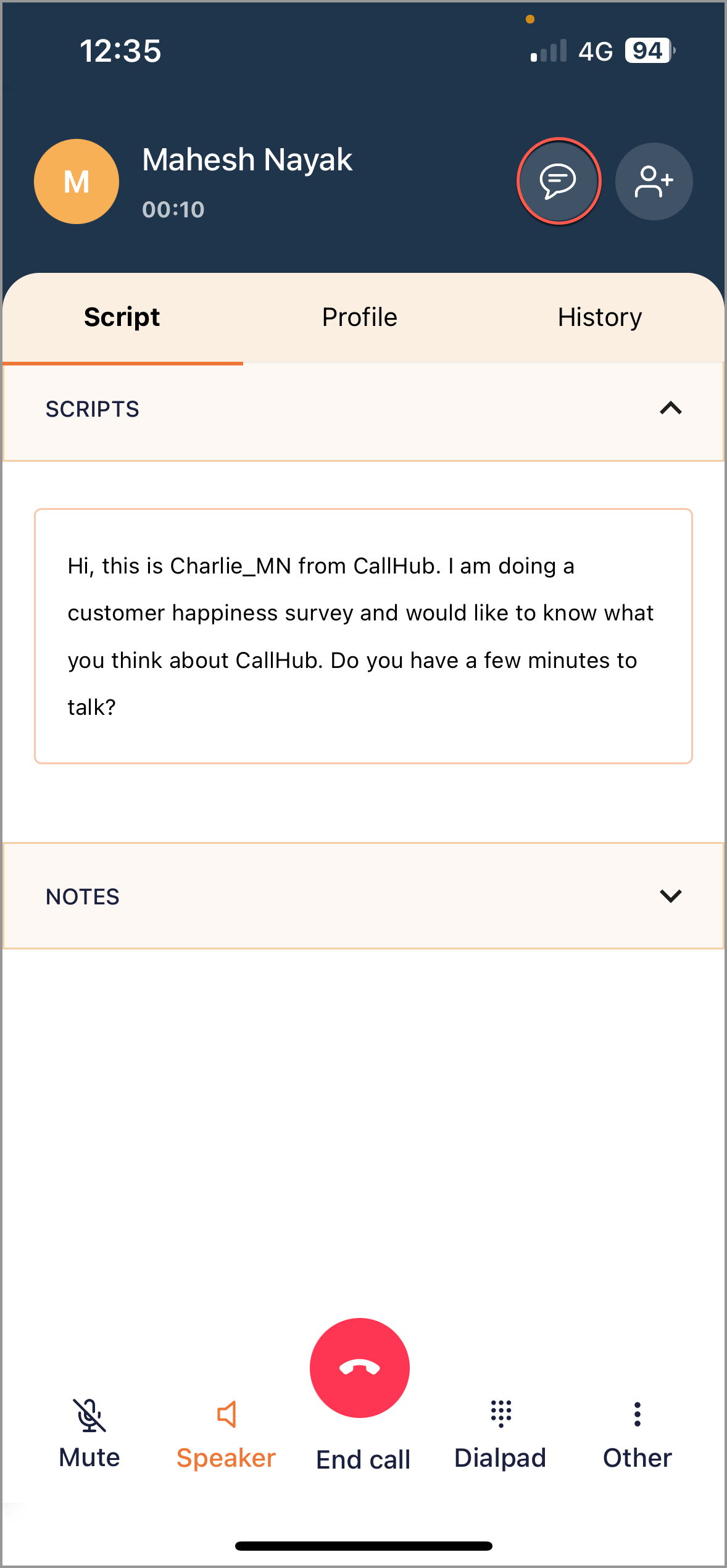The width and height of the screenshot is (727, 1568).
Task: End the call with Mahesh Nayak
Action: click(x=360, y=1368)
